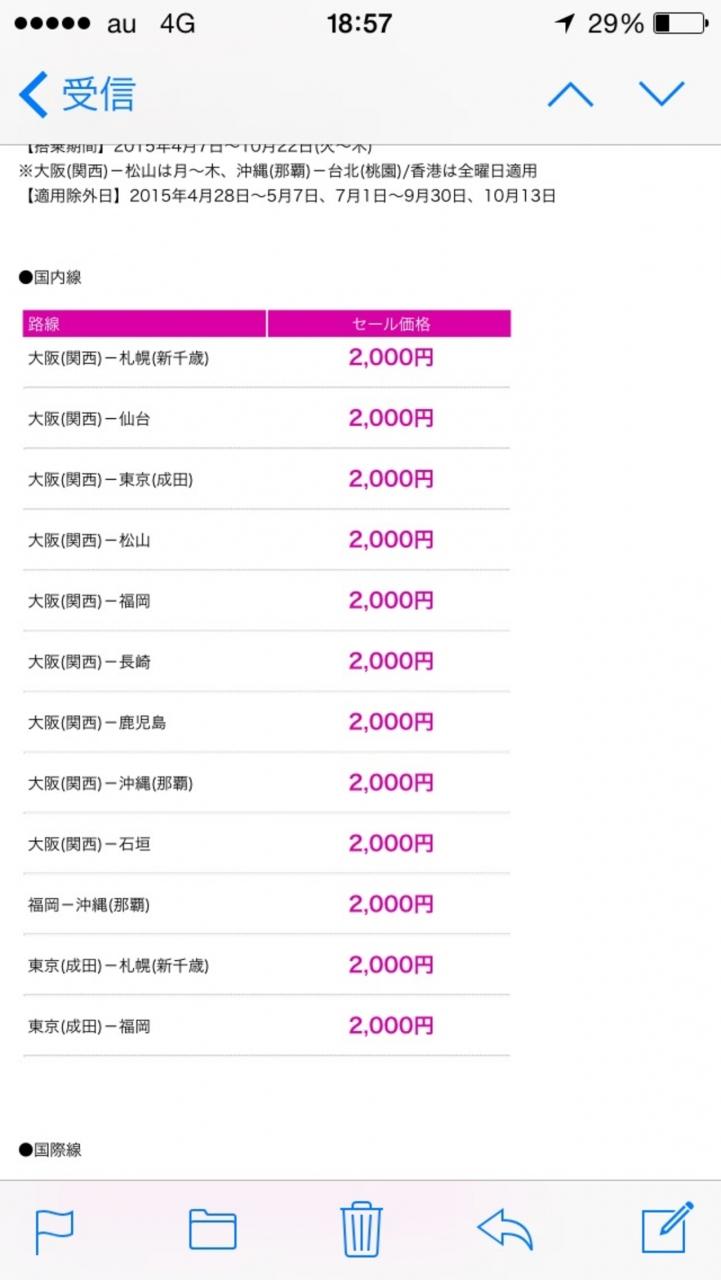Viewport: 721px width, 1280px height.
Task: Go back to the 受信 inbox
Action: click(77, 95)
